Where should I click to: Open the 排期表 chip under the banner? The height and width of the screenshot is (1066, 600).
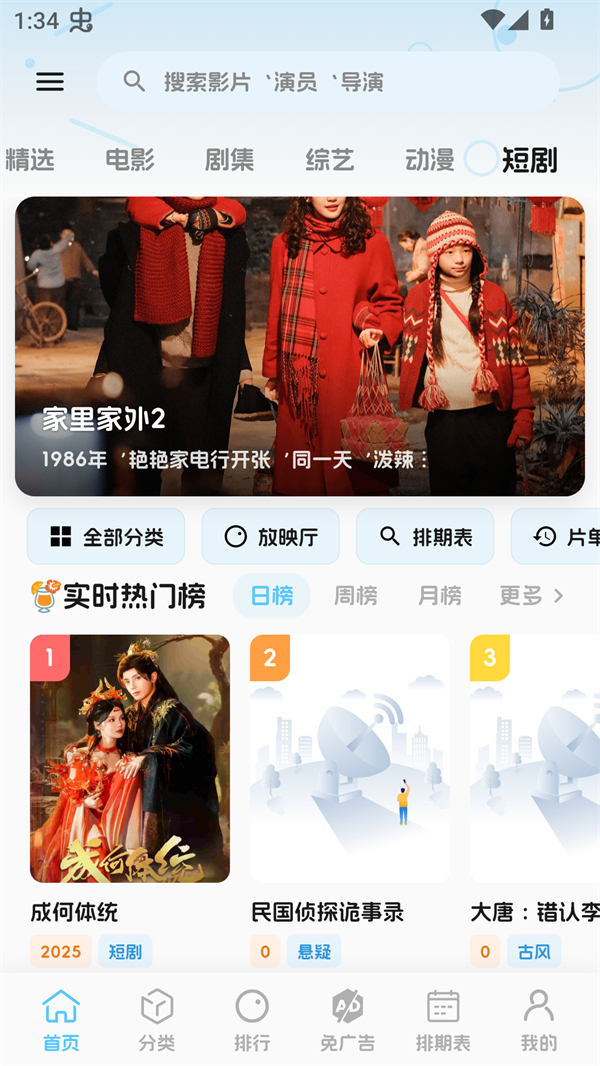[426, 537]
